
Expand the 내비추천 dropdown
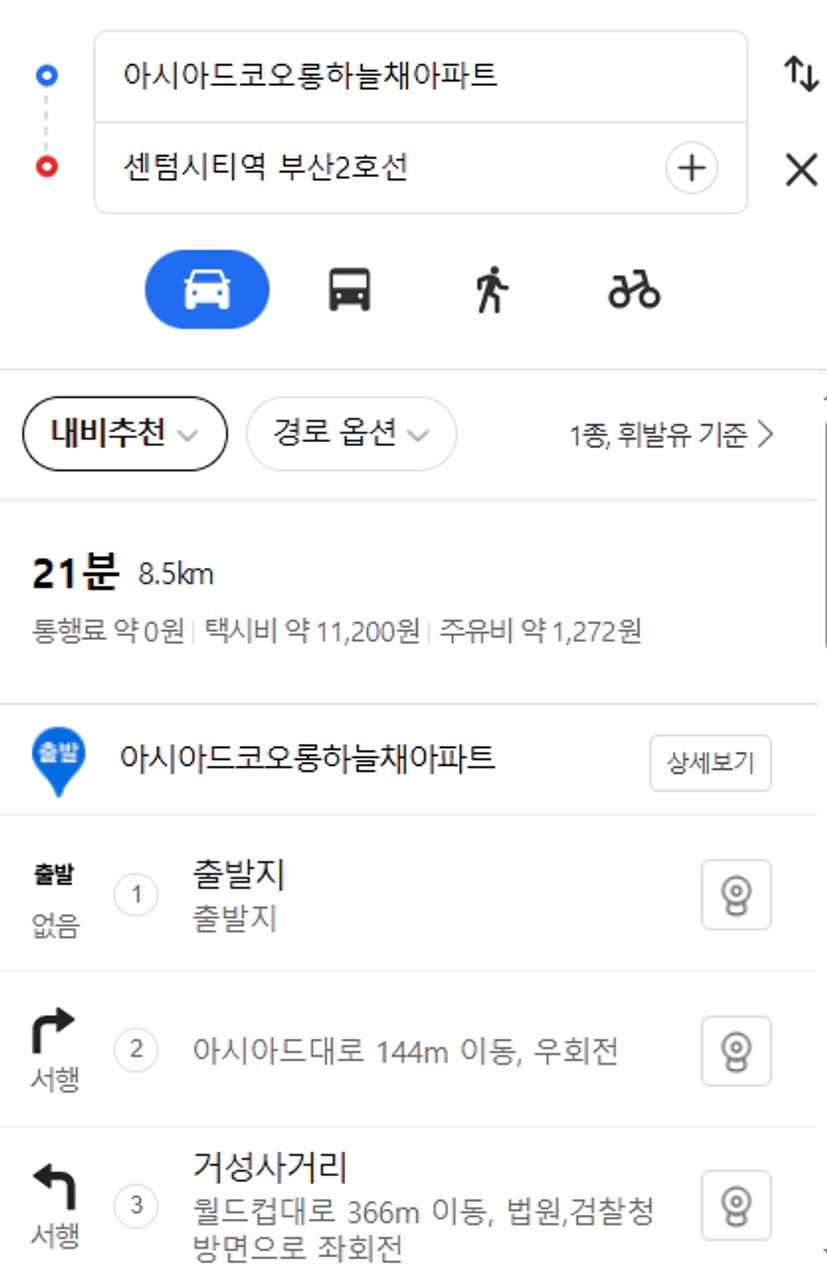125,434
